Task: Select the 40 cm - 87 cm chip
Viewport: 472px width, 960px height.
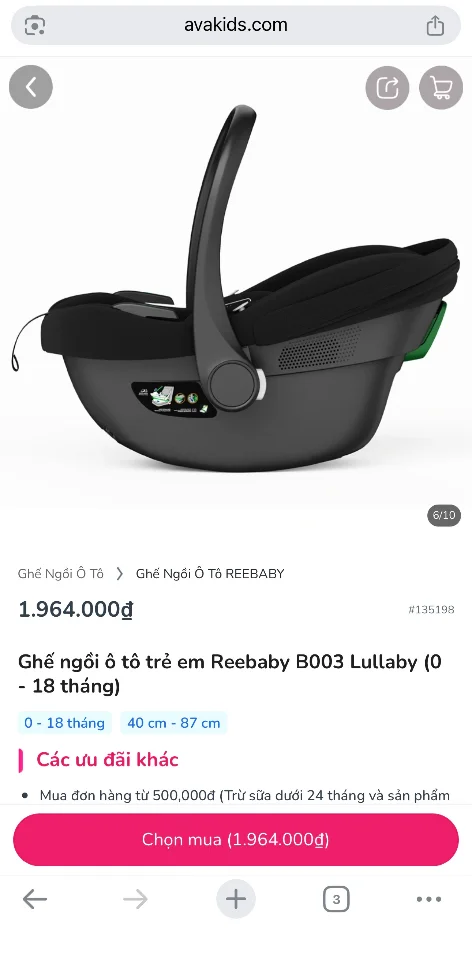Action: coord(174,723)
